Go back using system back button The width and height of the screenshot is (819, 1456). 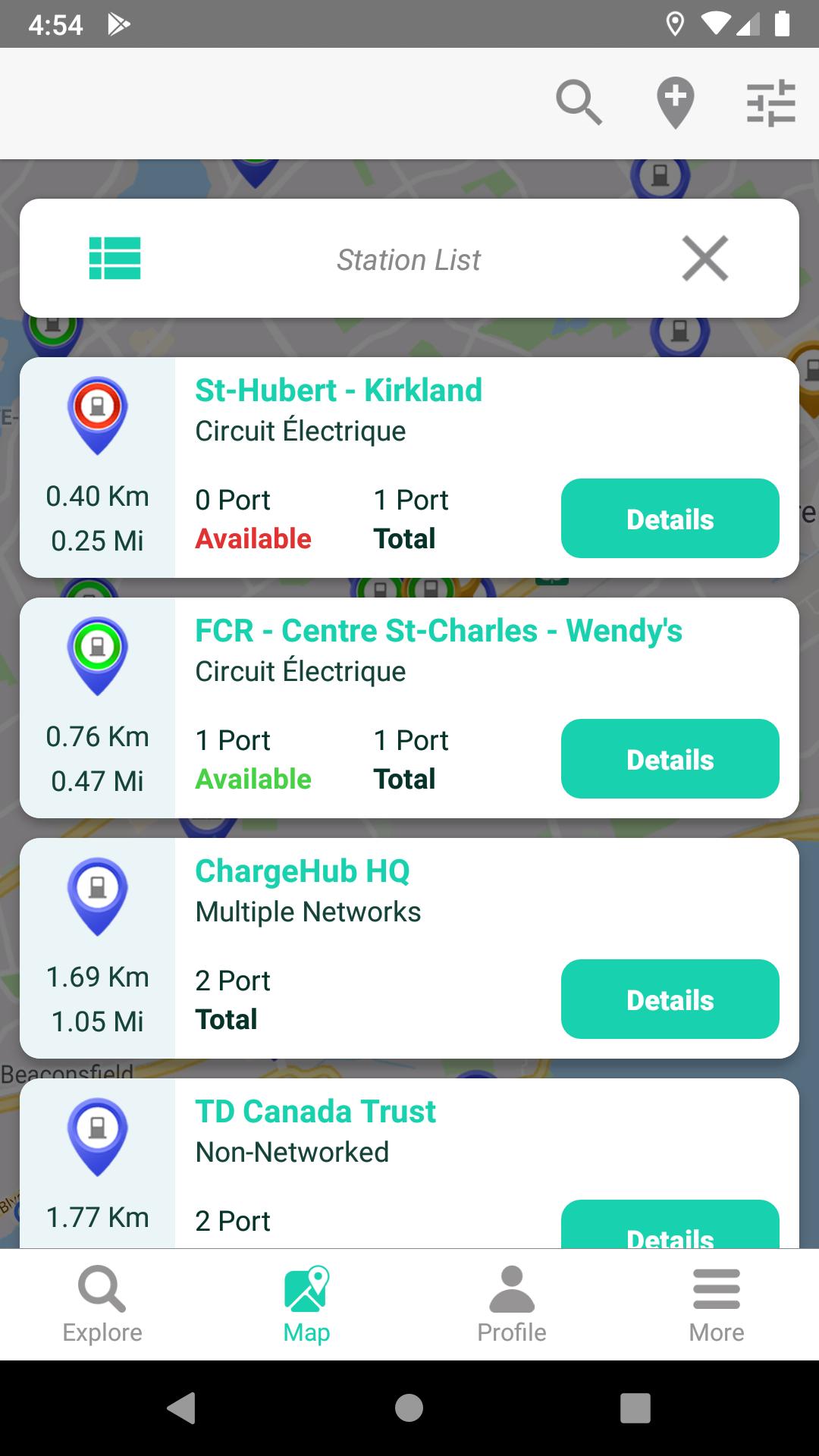pyautogui.click(x=182, y=1408)
